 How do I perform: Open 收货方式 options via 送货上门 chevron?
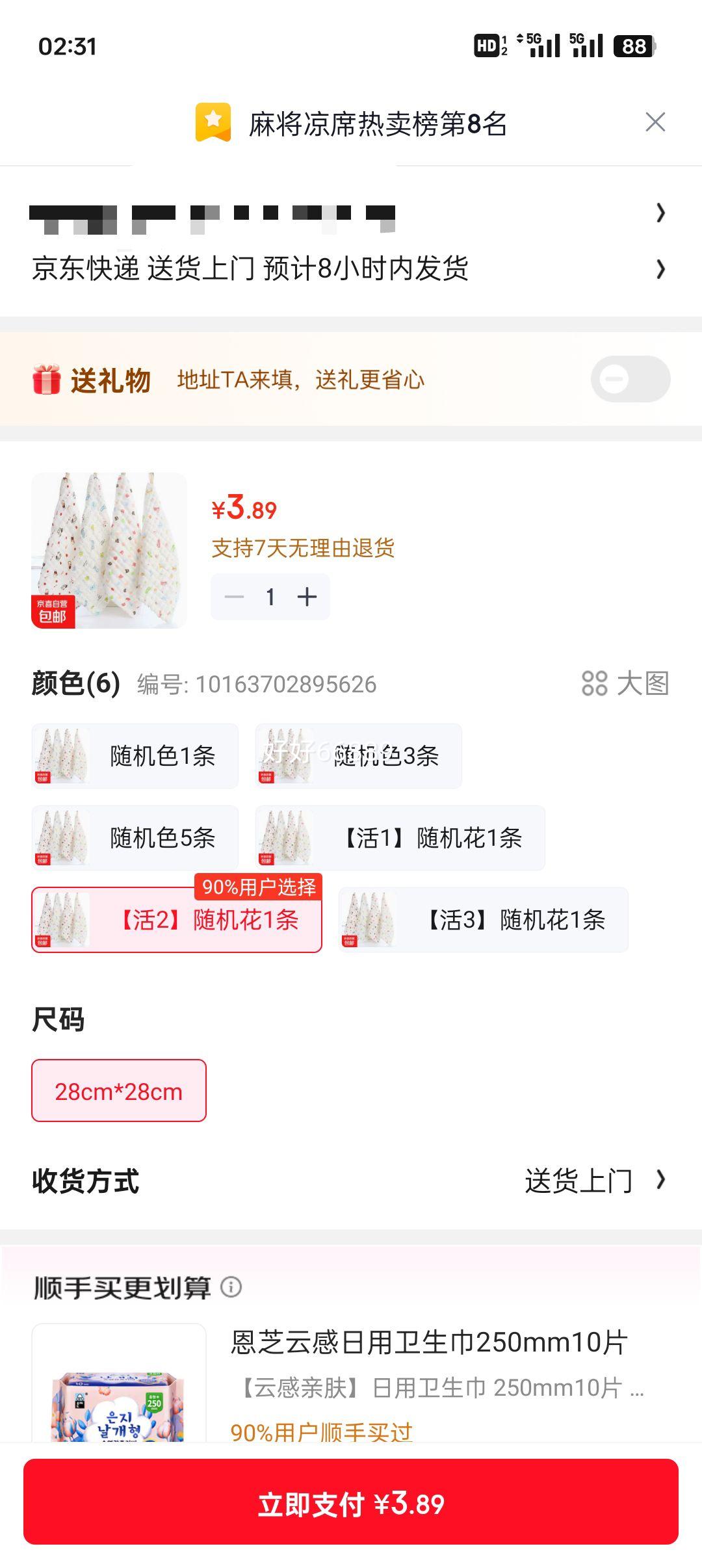tap(662, 1180)
